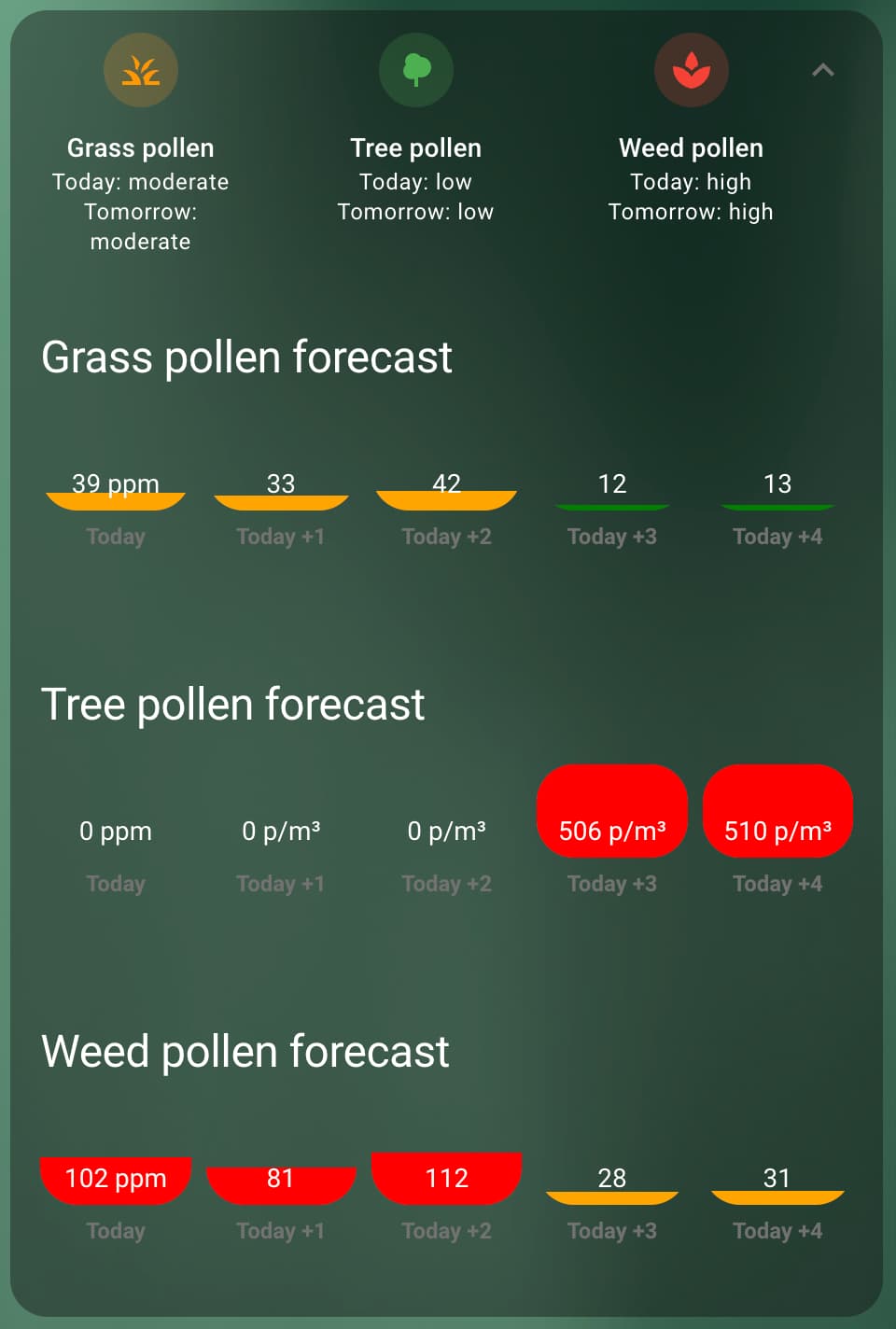Image resolution: width=896 pixels, height=1329 pixels.
Task: Click the orange grass icon in the circle
Action: coord(141,70)
